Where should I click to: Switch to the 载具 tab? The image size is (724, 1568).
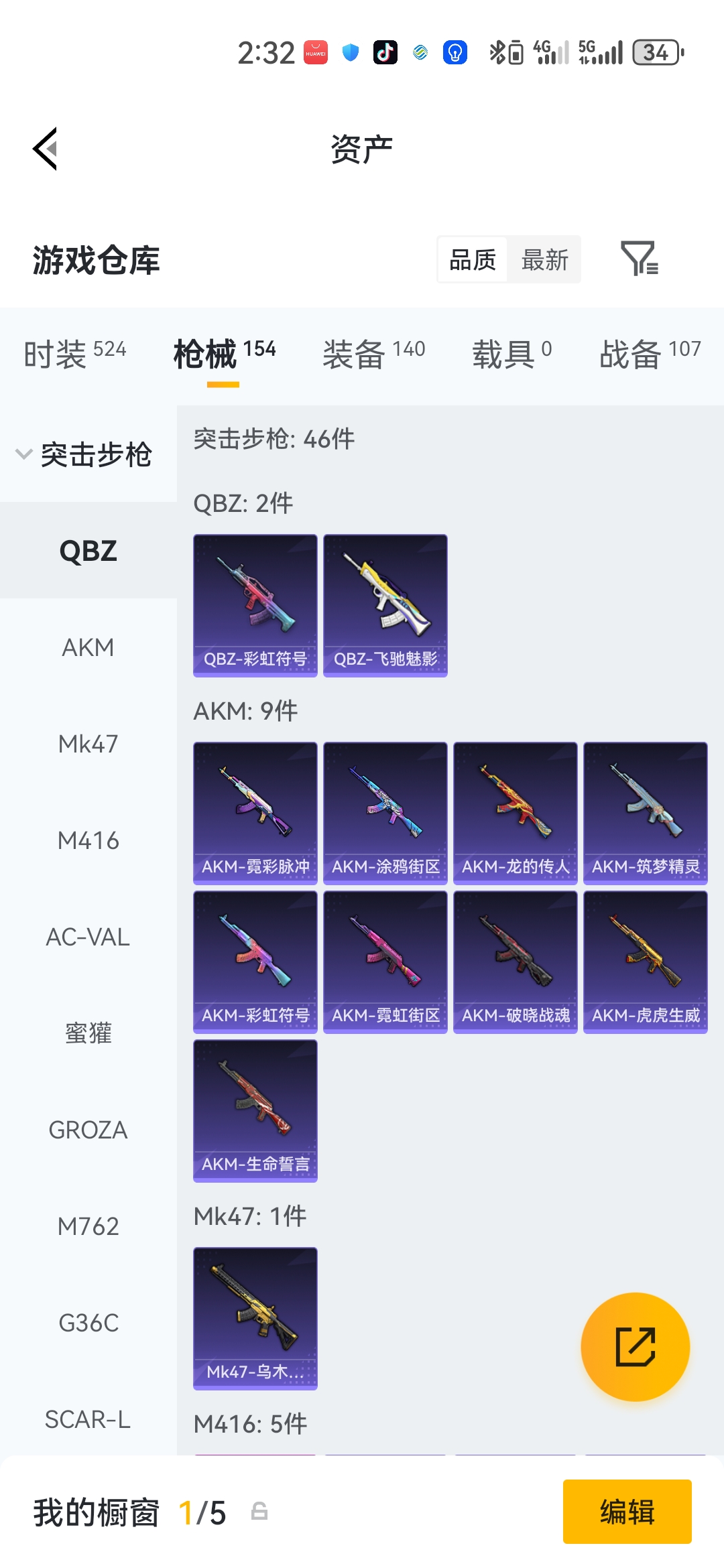(511, 353)
